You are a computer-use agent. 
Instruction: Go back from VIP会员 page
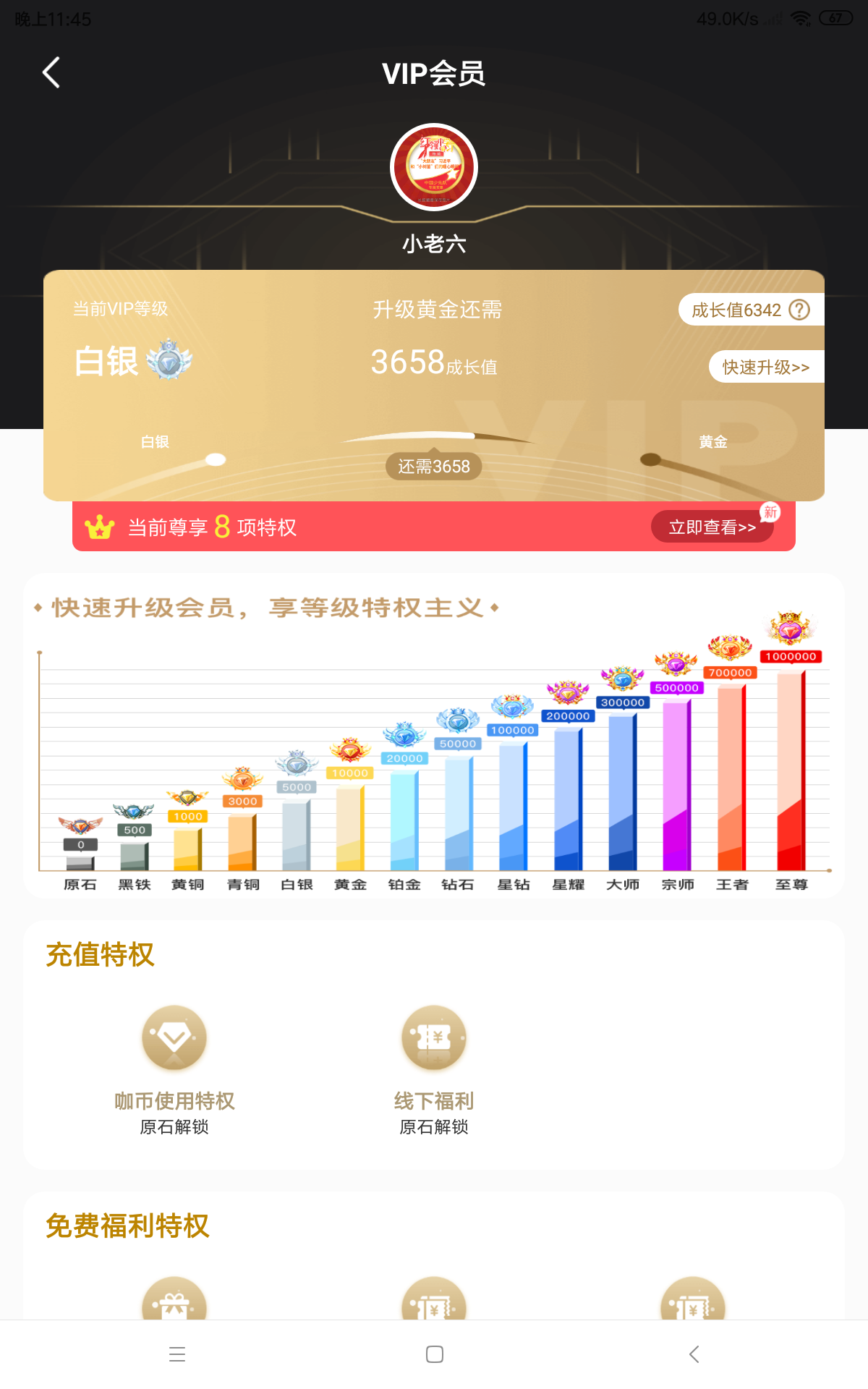click(x=51, y=73)
